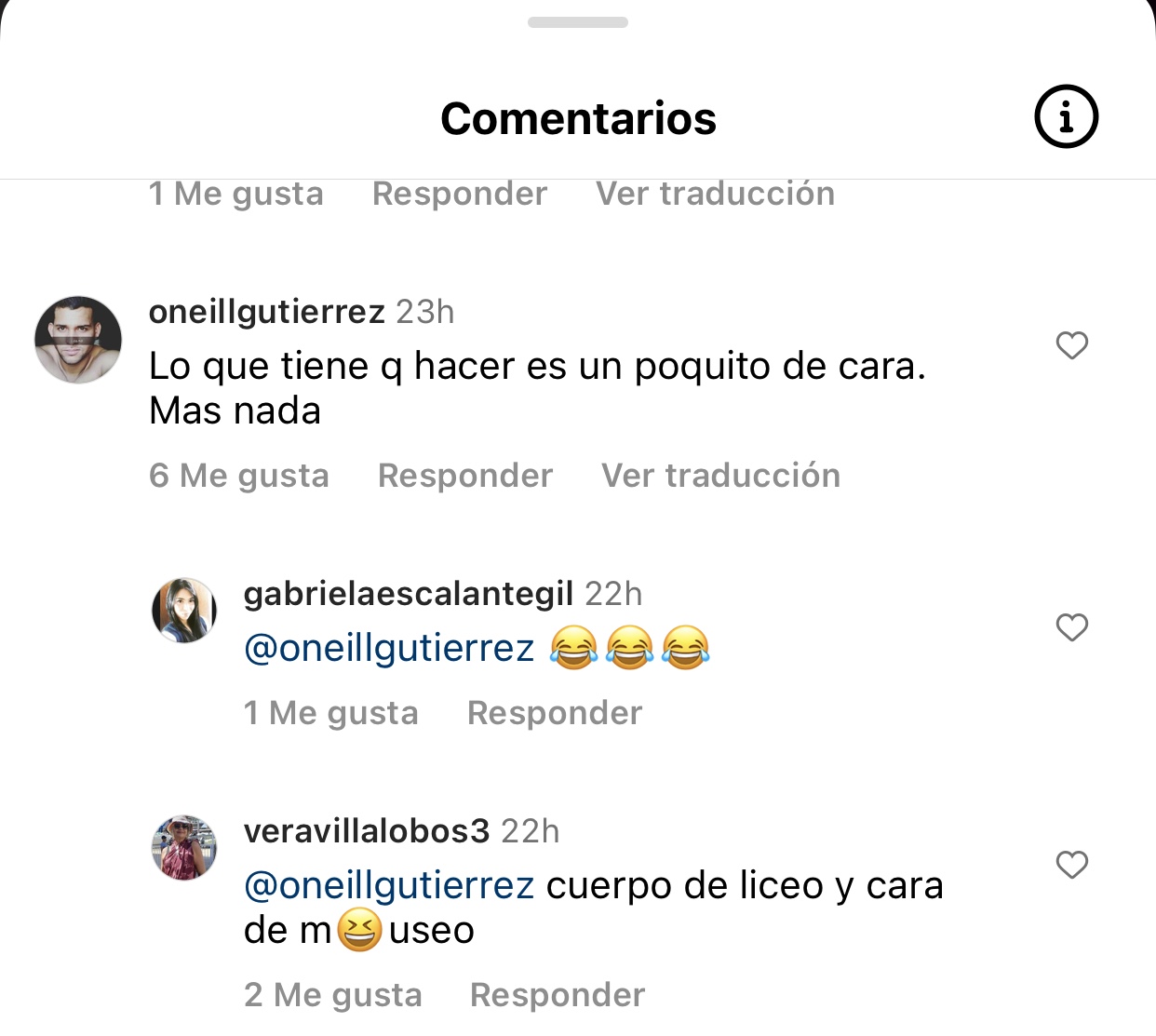1156x1036 pixels.
Task: Open veravillalobos3's profile avatar
Action: [184, 848]
